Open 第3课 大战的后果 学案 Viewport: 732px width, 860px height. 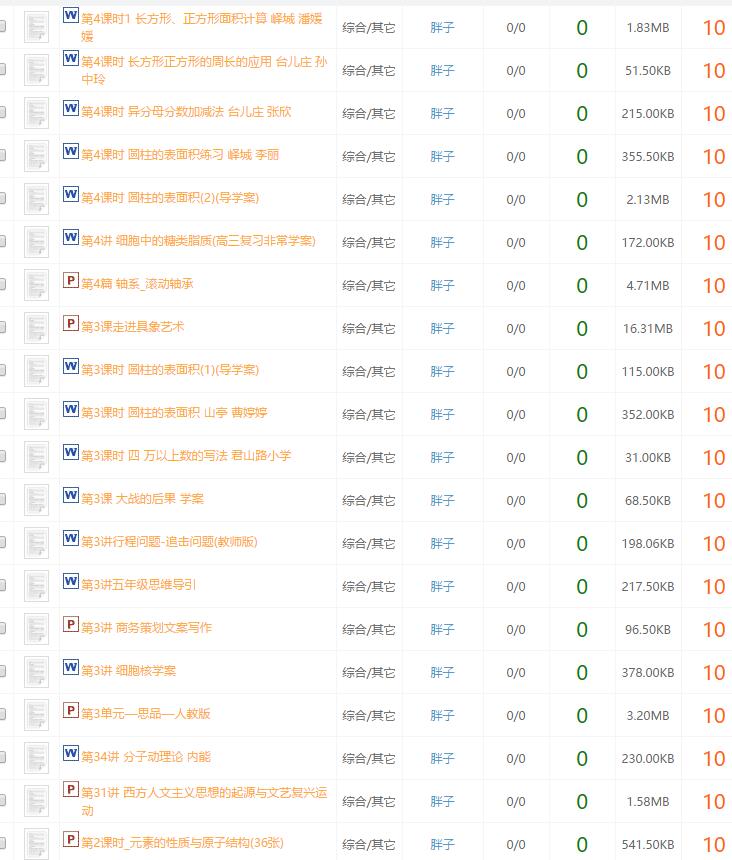click(x=142, y=499)
